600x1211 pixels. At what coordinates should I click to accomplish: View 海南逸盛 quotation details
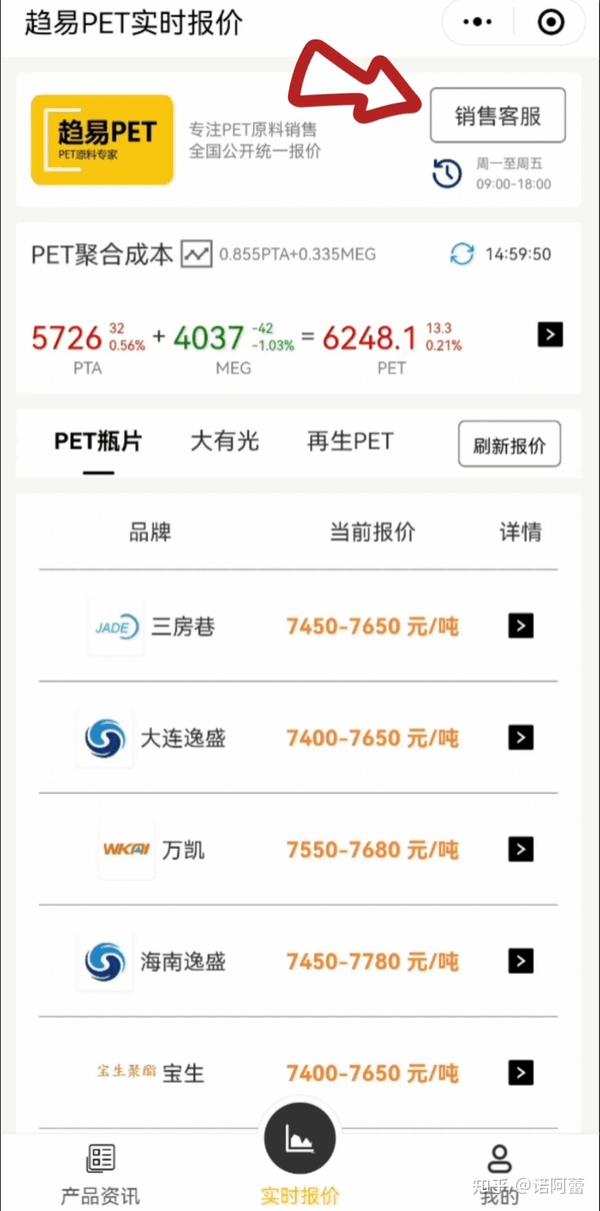click(x=520, y=962)
